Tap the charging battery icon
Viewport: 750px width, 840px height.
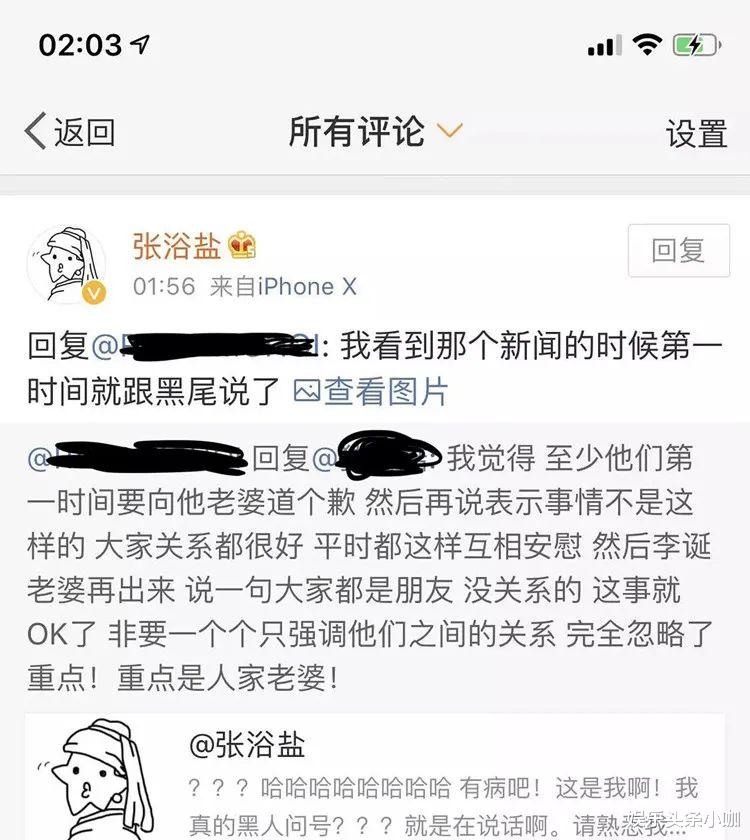pos(697,43)
